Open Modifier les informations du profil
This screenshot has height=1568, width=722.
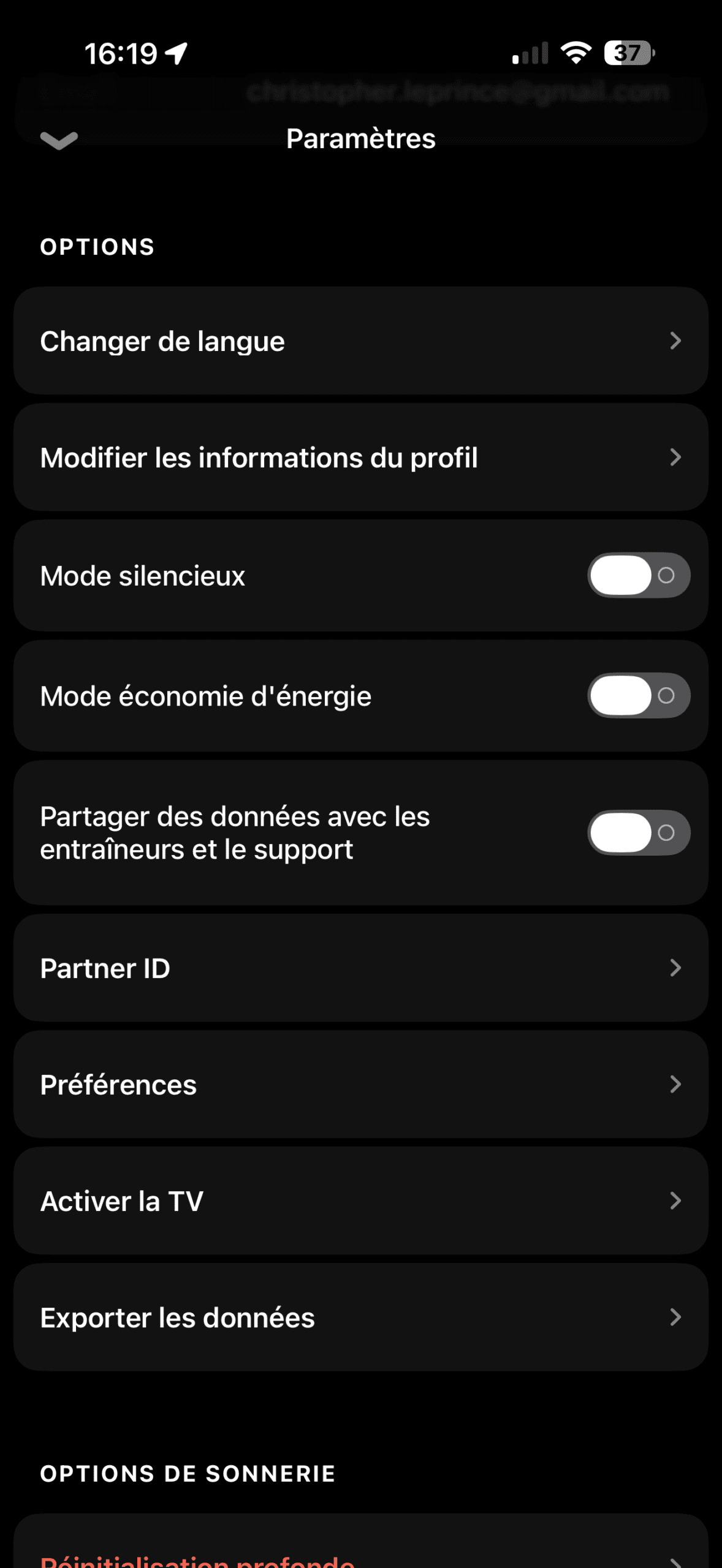pos(360,458)
